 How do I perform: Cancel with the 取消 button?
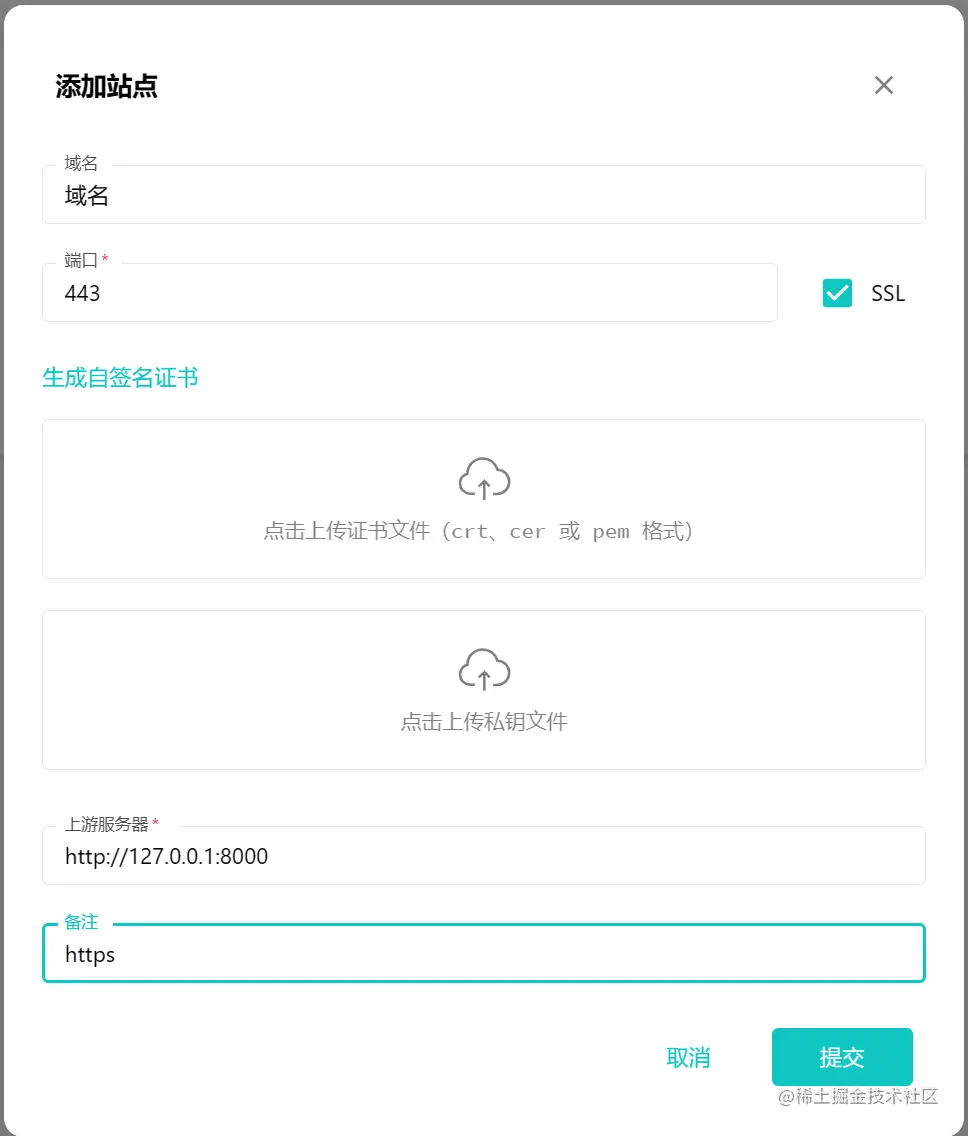pos(688,1058)
